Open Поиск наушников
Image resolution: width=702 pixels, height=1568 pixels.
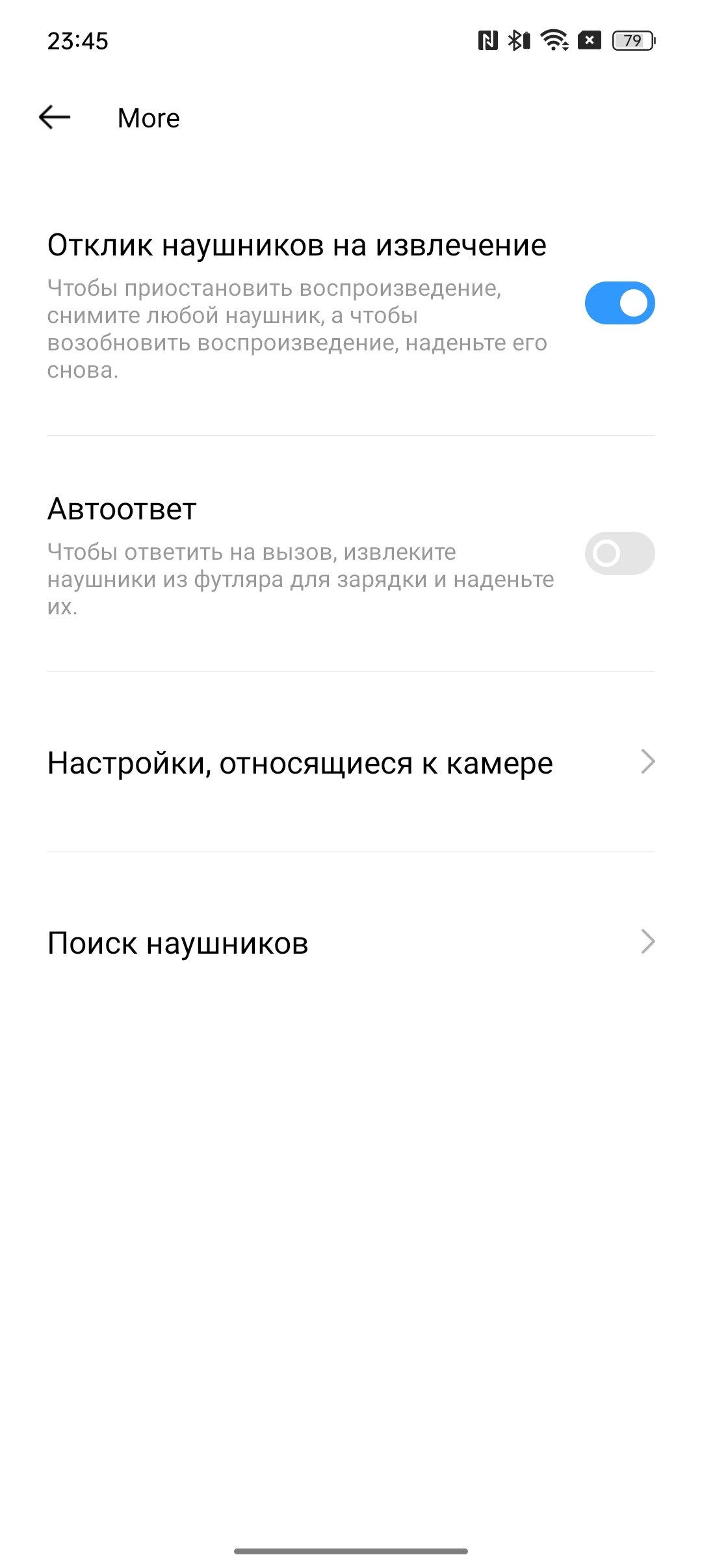[x=351, y=943]
